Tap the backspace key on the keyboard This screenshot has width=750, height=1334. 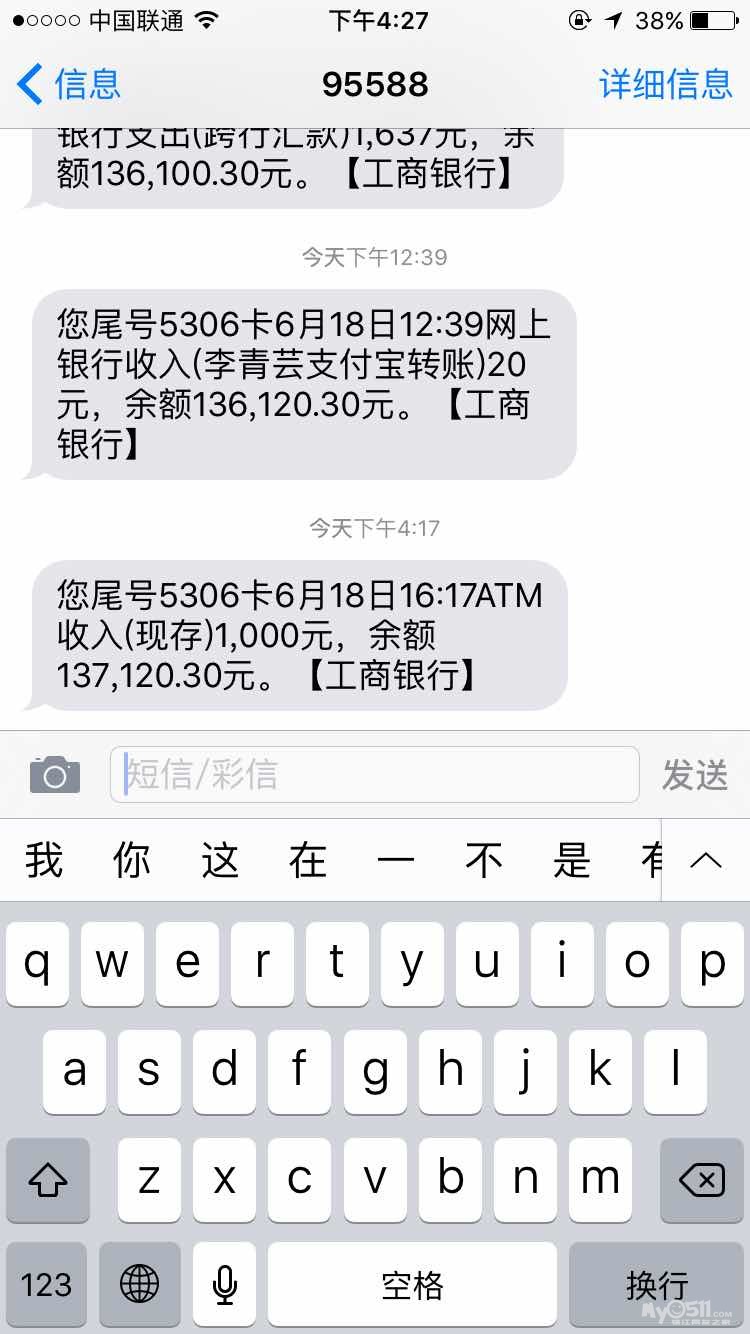(x=701, y=1181)
